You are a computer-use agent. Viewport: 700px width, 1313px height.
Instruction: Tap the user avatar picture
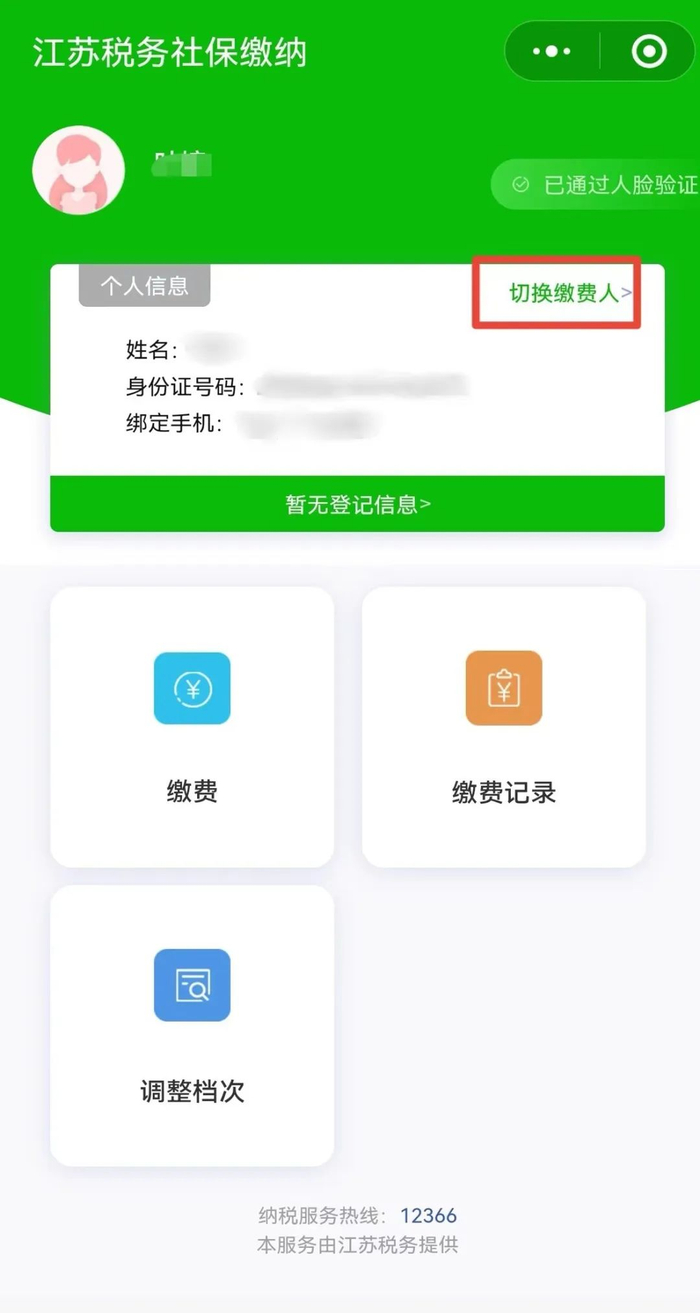coord(79,170)
